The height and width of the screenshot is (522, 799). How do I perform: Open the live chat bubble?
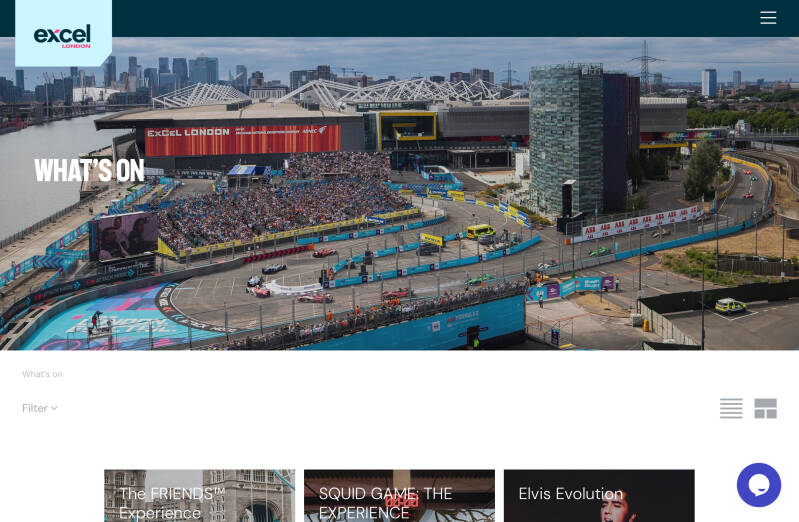tap(758, 485)
